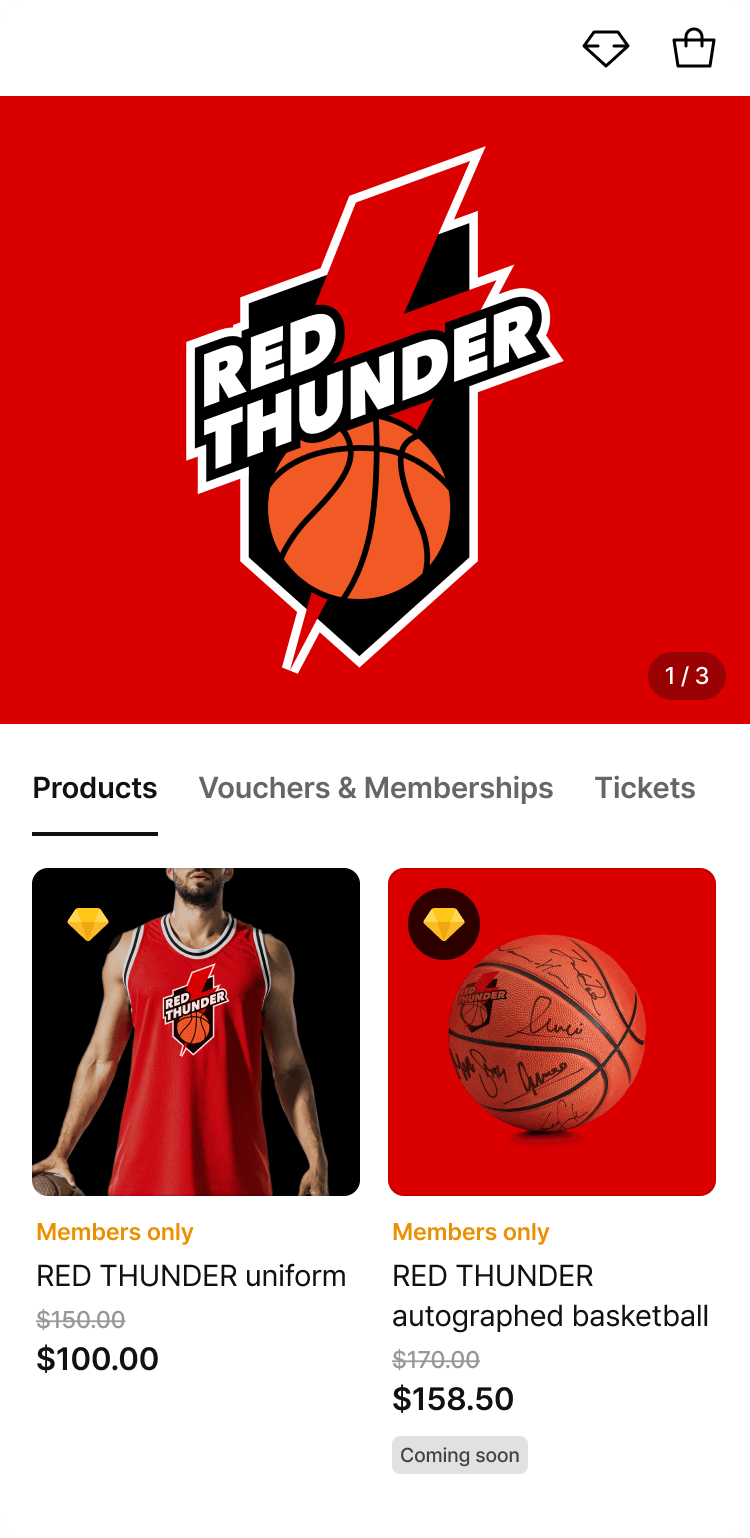Open the membership diamond icon

[x=606, y=48]
